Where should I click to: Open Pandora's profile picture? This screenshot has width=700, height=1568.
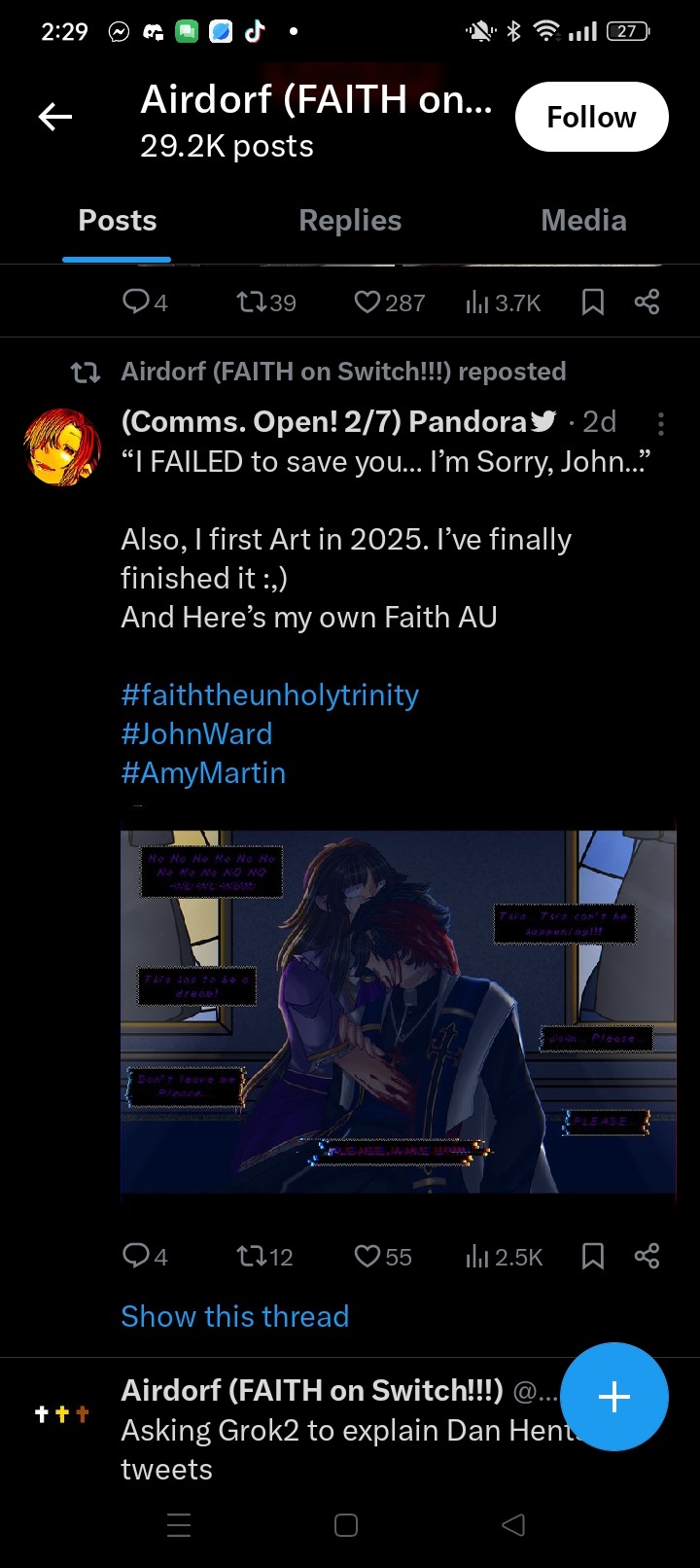62,446
